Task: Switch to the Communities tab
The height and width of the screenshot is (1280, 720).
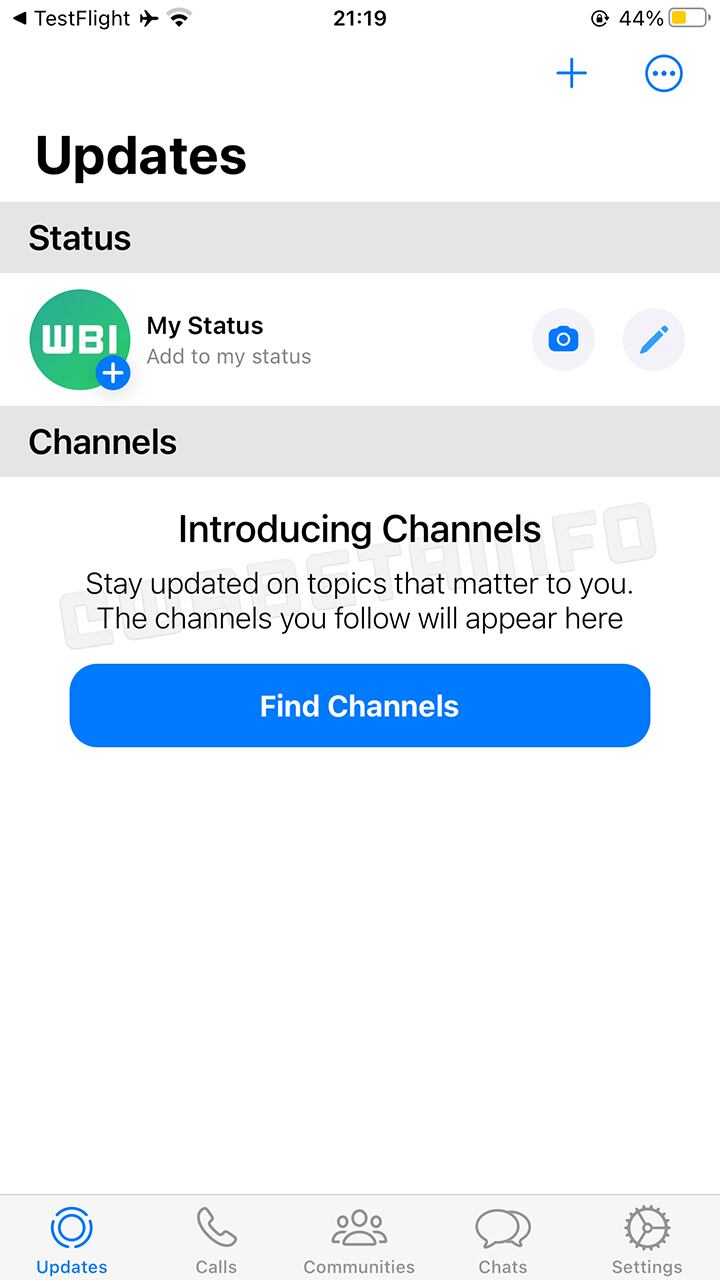Action: [x=359, y=1266]
